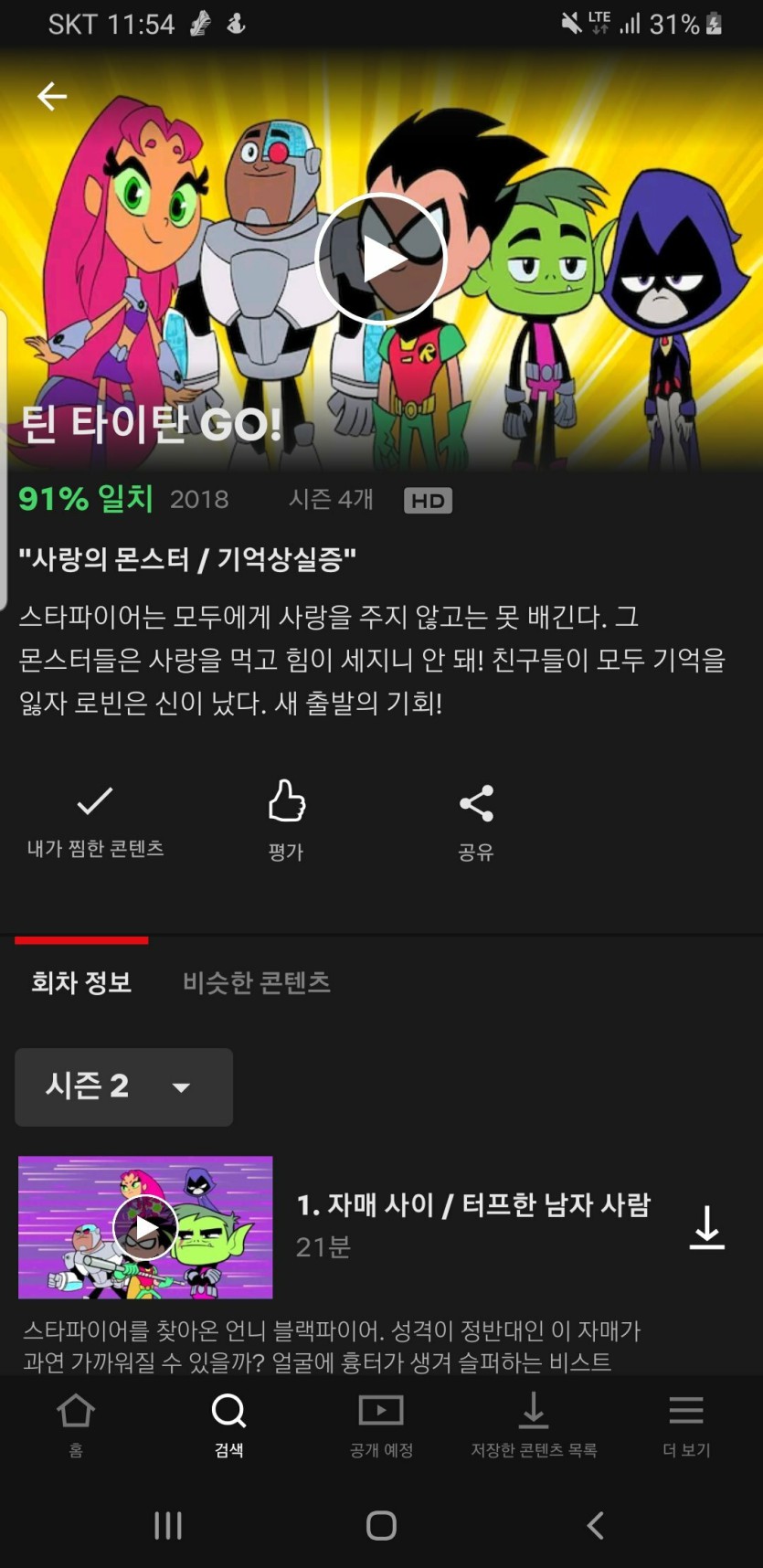Go back using the top-left arrow
763x1568 pixels.
[x=52, y=96]
